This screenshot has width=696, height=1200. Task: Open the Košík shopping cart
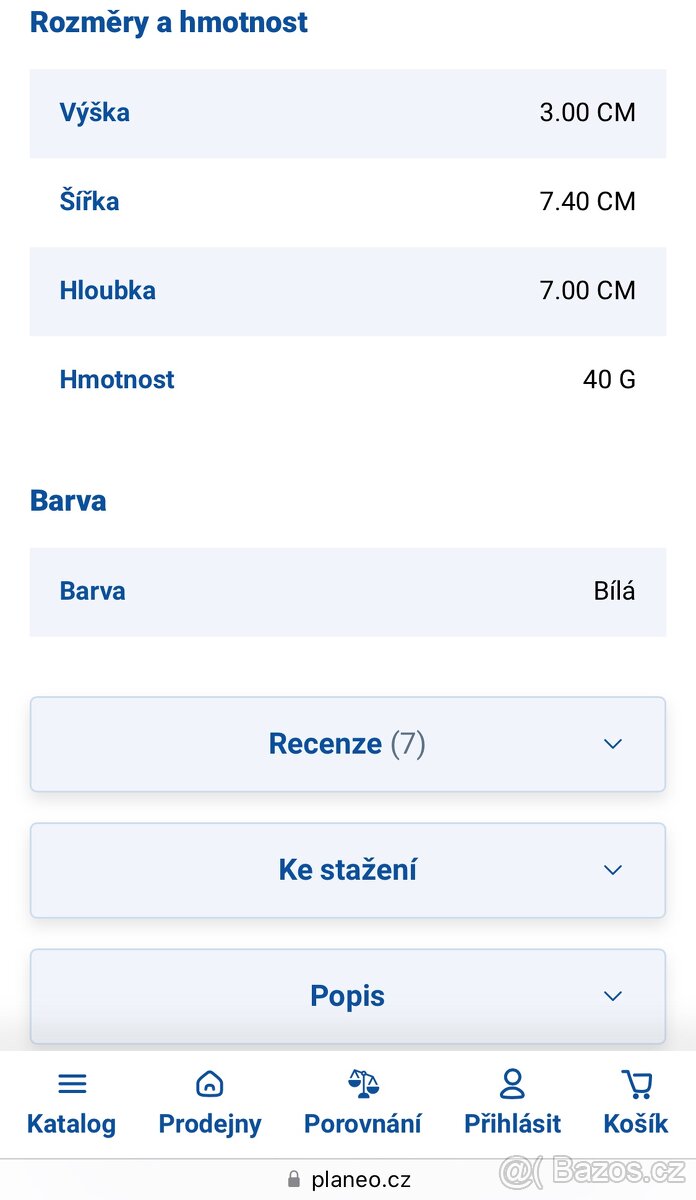pos(636,1103)
